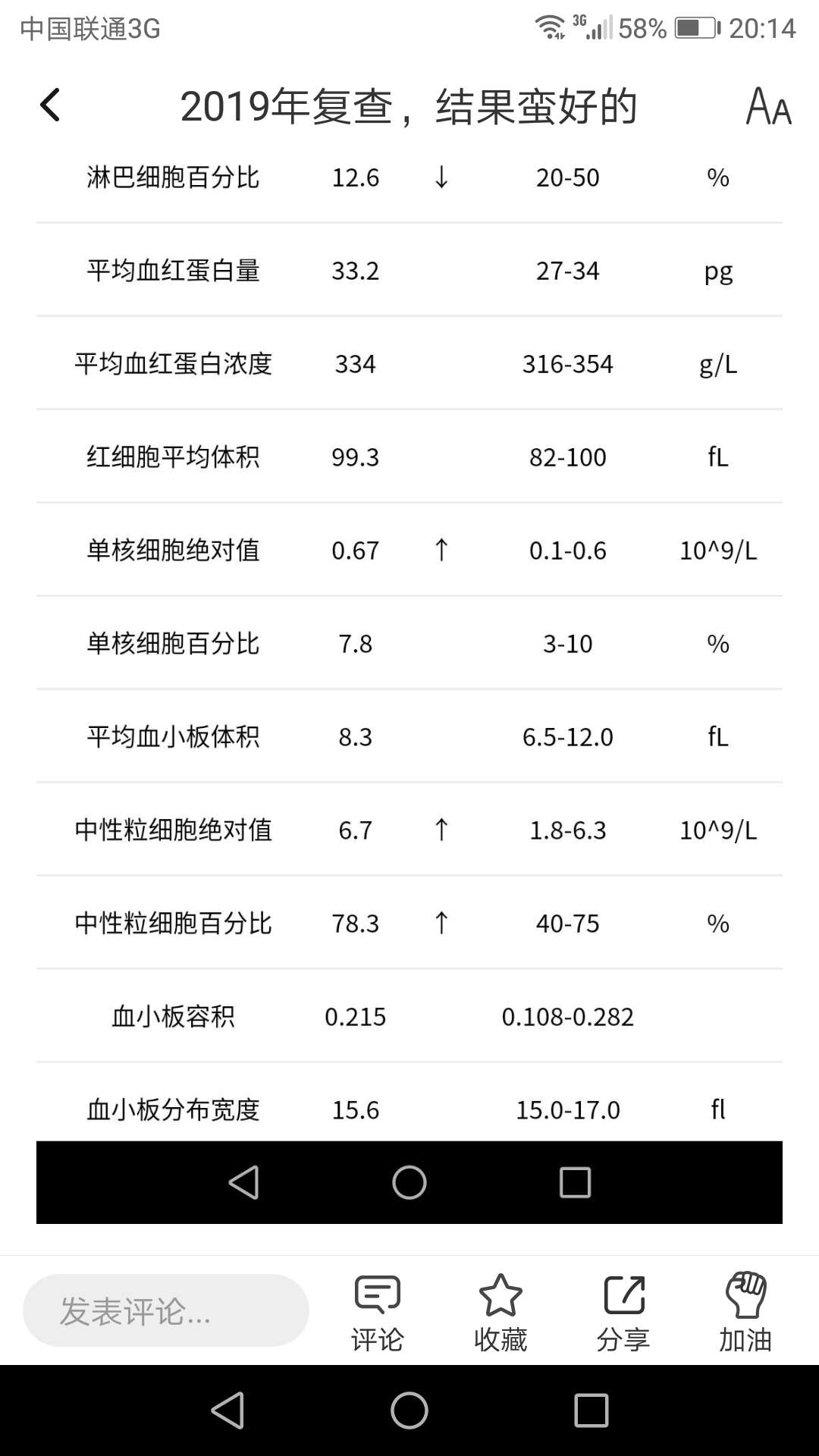The image size is (819, 1456).
Task: Tap the 收藏 star icon to favorite
Action: pyautogui.click(x=500, y=1304)
